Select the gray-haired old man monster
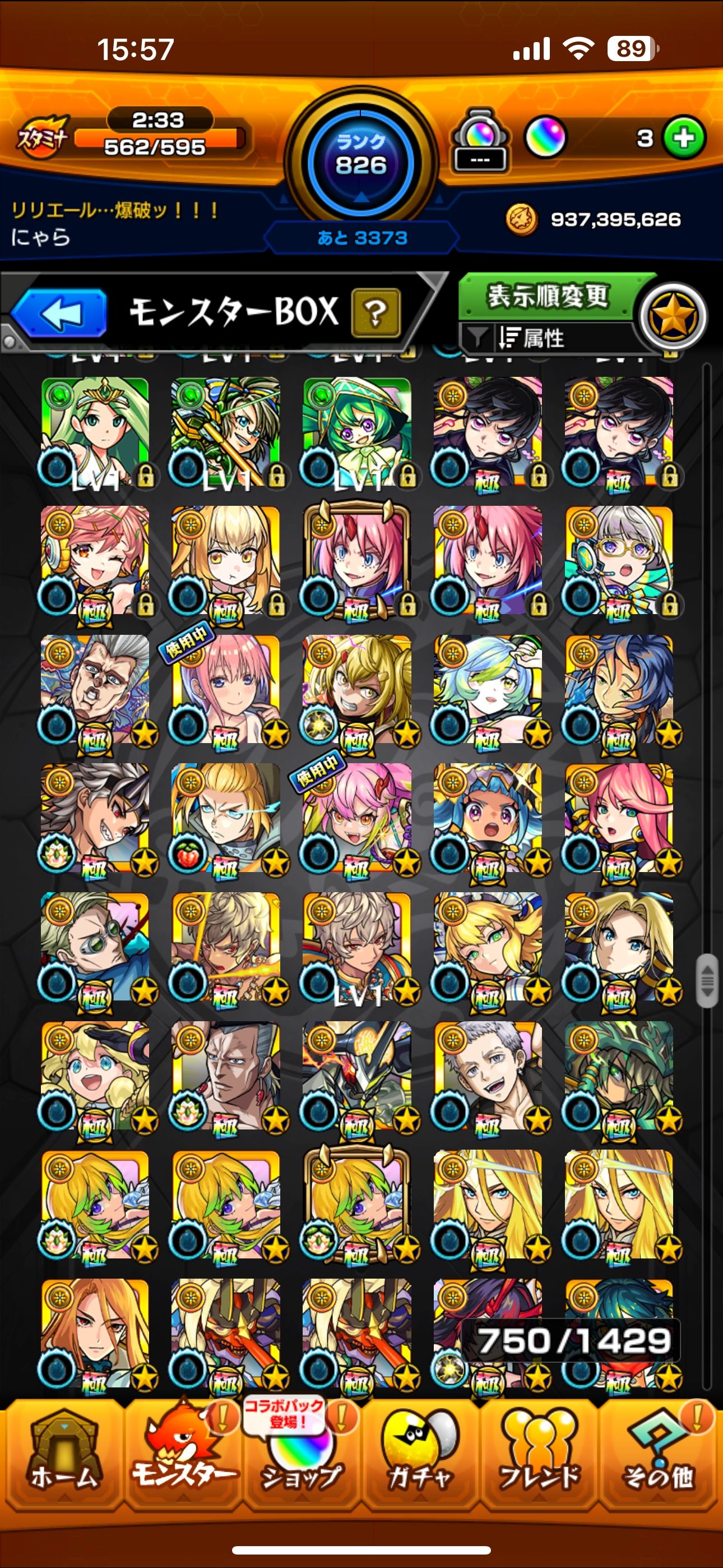 pyautogui.click(x=95, y=689)
